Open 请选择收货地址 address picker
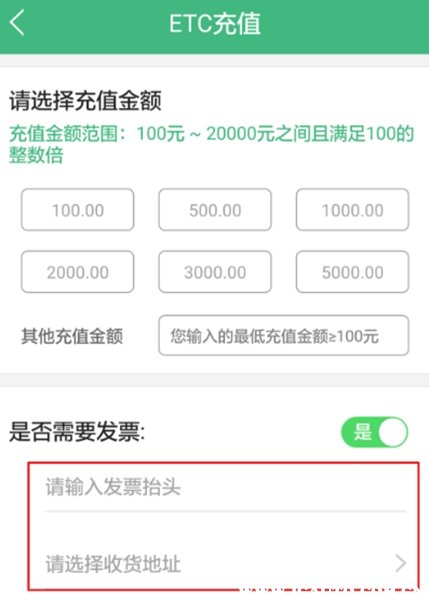429x600 pixels. pyautogui.click(x=225, y=564)
